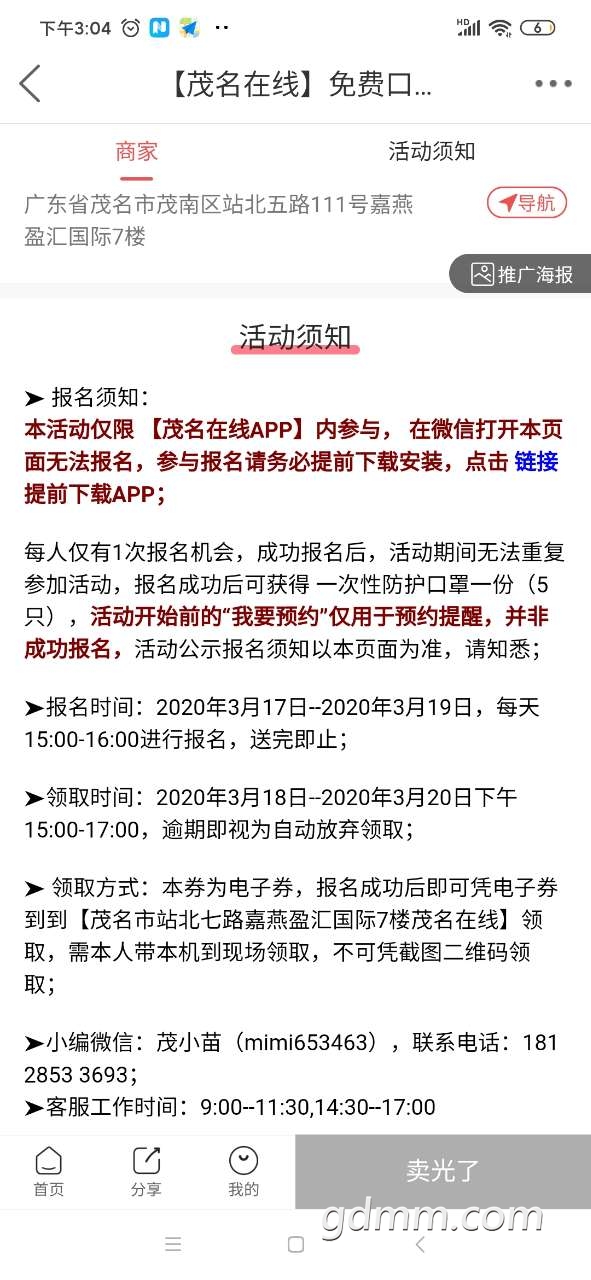Open the blue 链接 download link
This screenshot has height=1280, width=591.
pos(536,461)
